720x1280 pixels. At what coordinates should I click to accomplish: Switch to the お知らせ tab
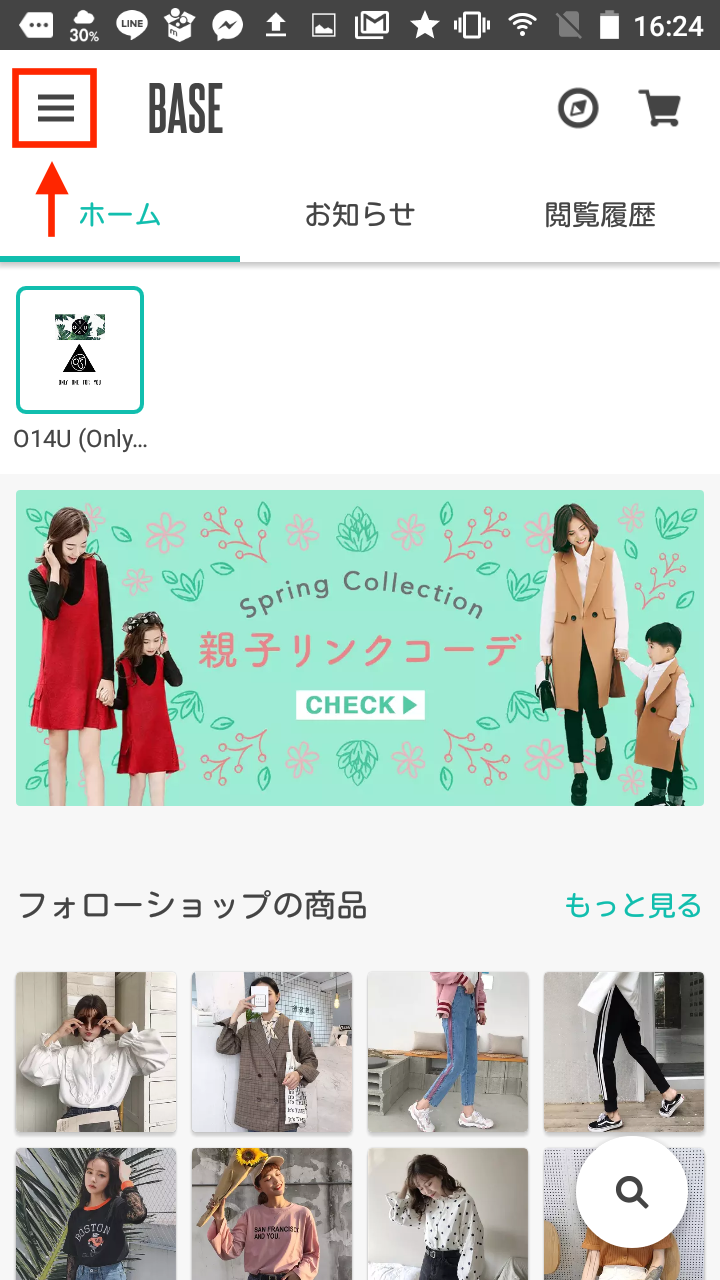coord(360,215)
